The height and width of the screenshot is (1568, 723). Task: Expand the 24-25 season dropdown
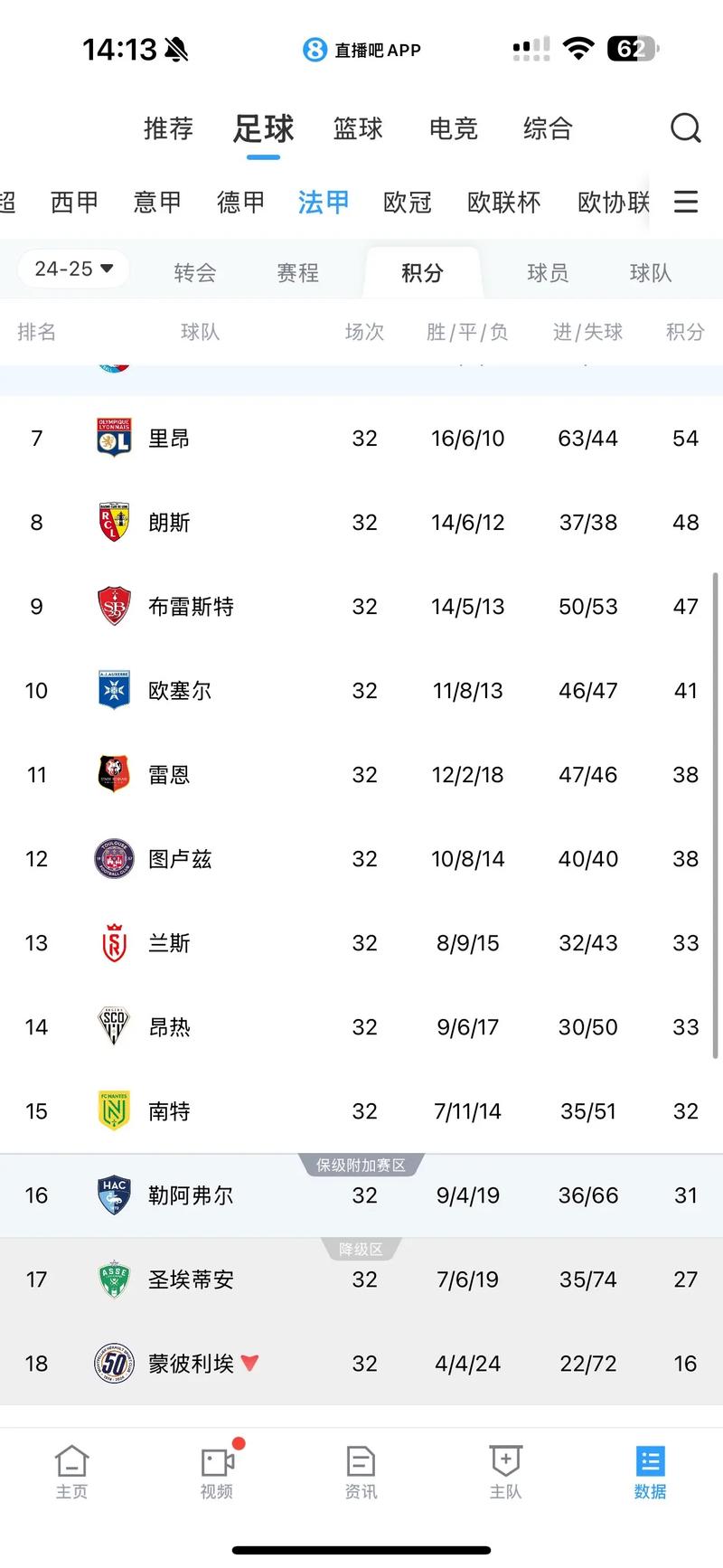(73, 269)
